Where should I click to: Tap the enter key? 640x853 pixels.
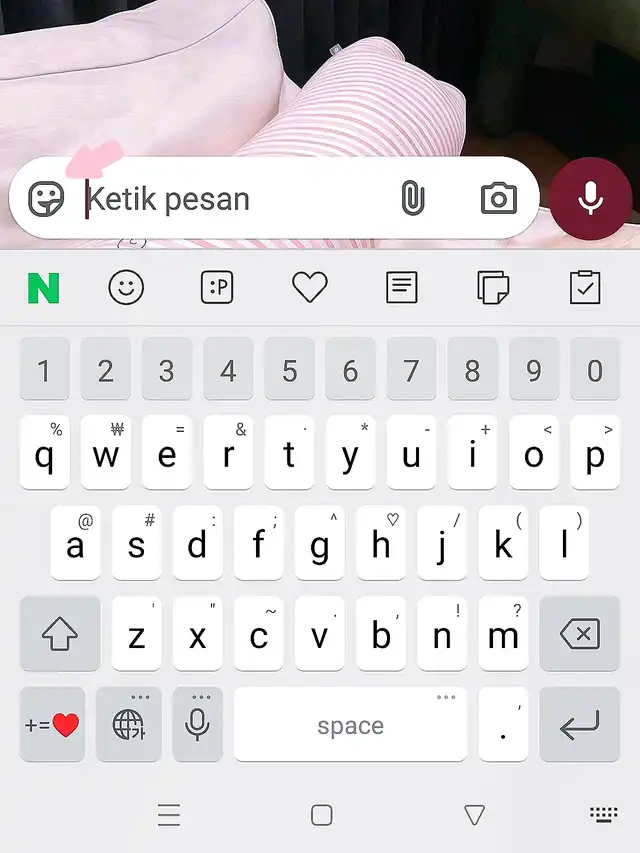(580, 724)
